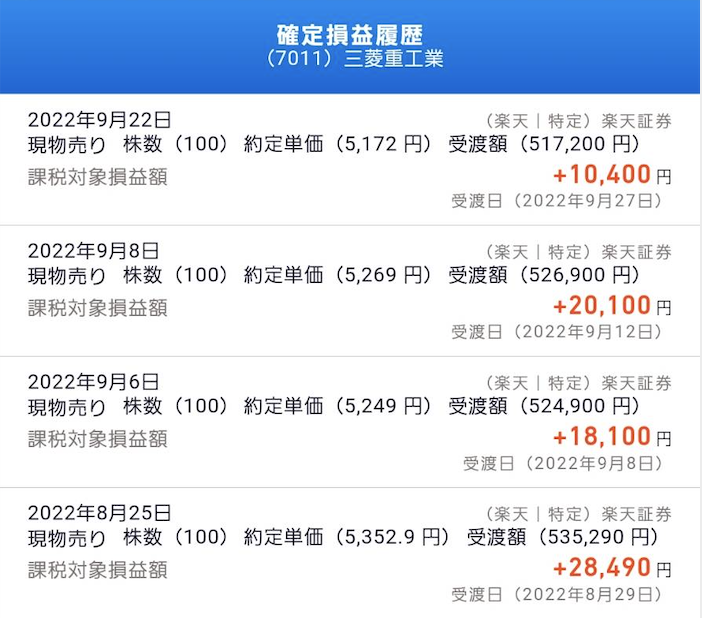View the 2022年8月25日 sale entry
This screenshot has height=618, width=702.
(x=350, y=554)
